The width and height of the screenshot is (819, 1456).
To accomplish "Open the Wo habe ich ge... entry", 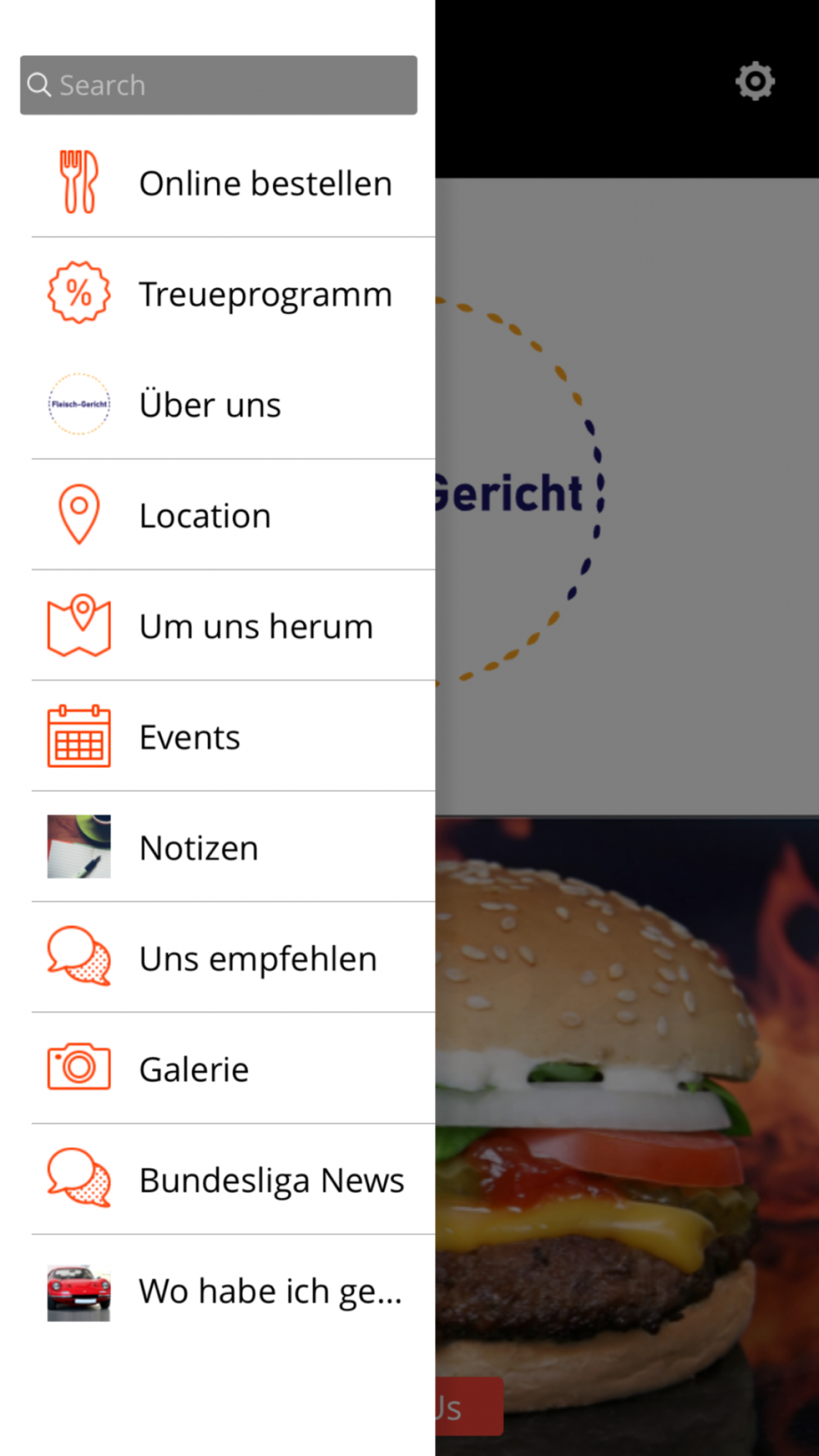I will pos(218,1291).
